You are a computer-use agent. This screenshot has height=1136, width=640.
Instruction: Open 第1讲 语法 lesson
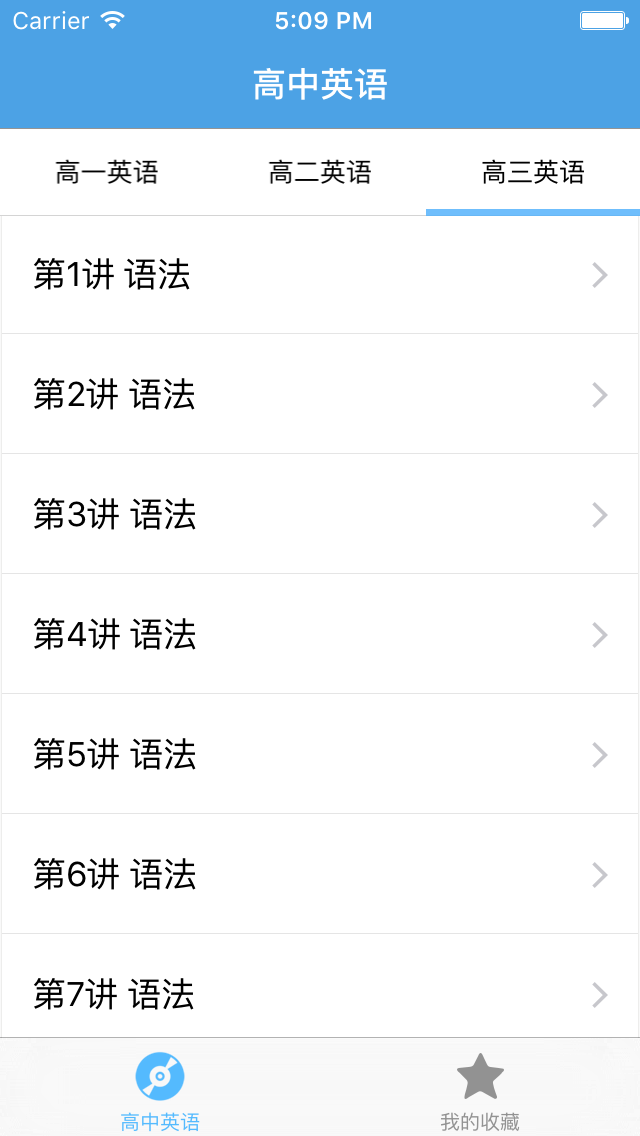pos(320,275)
